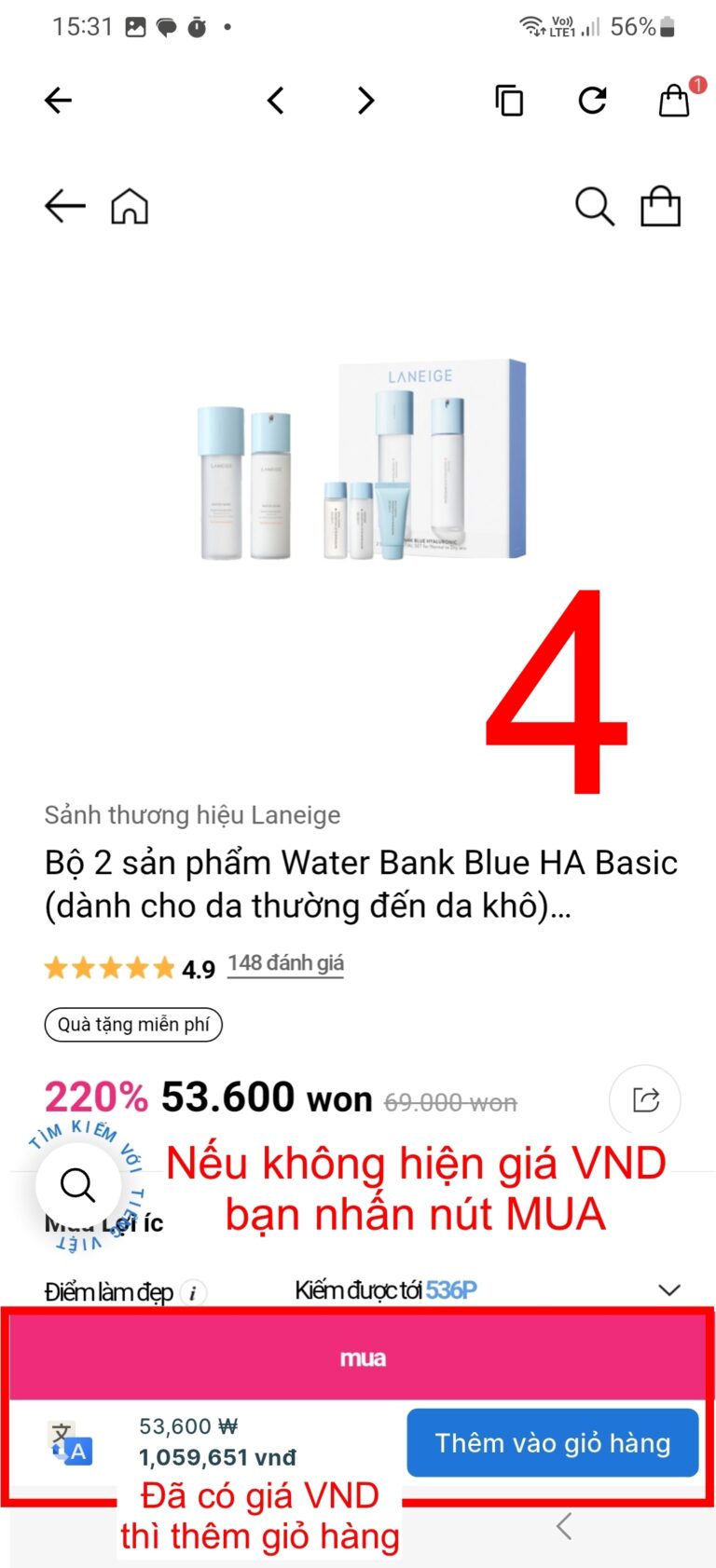Tap Thêm vào giỏ hàng
This screenshot has width=716, height=1568.
click(x=552, y=1443)
